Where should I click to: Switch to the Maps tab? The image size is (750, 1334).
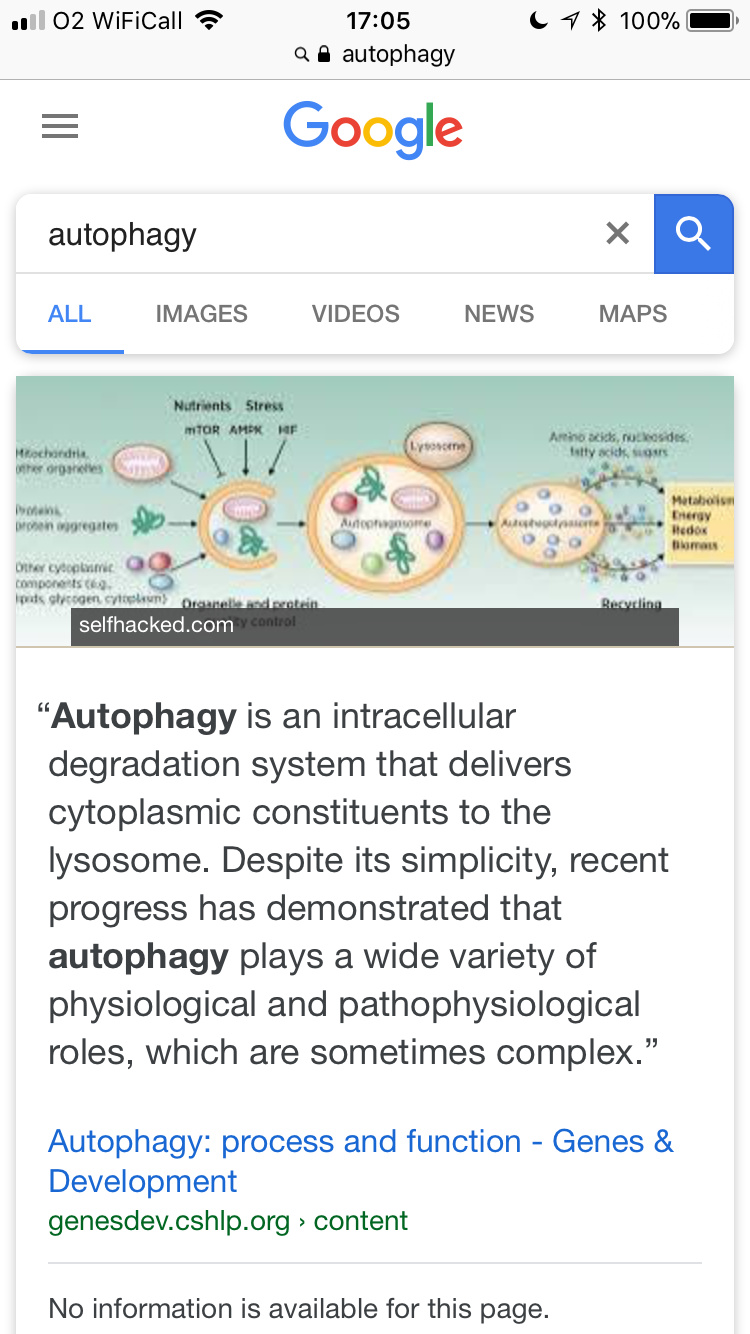[x=632, y=314]
